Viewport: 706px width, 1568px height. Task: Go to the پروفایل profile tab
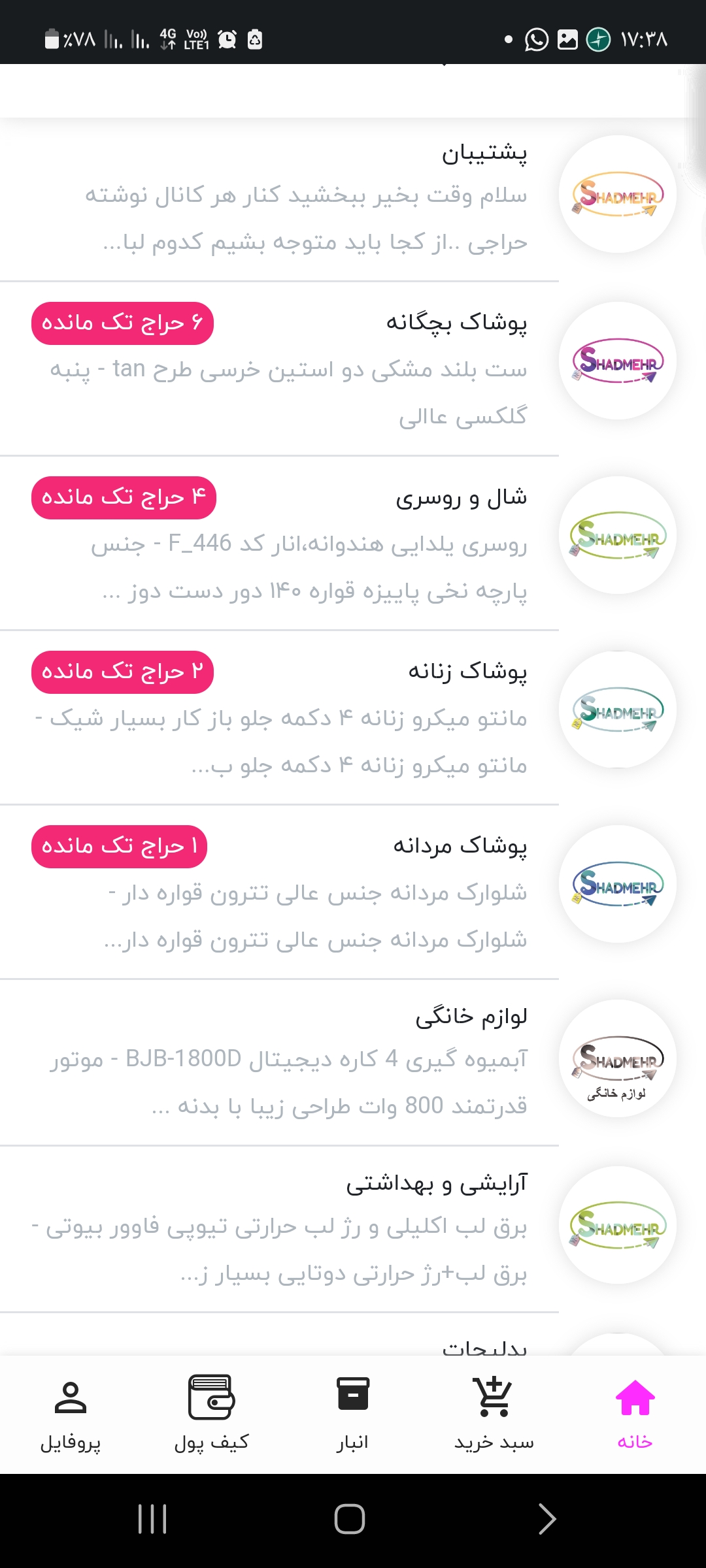71,1414
